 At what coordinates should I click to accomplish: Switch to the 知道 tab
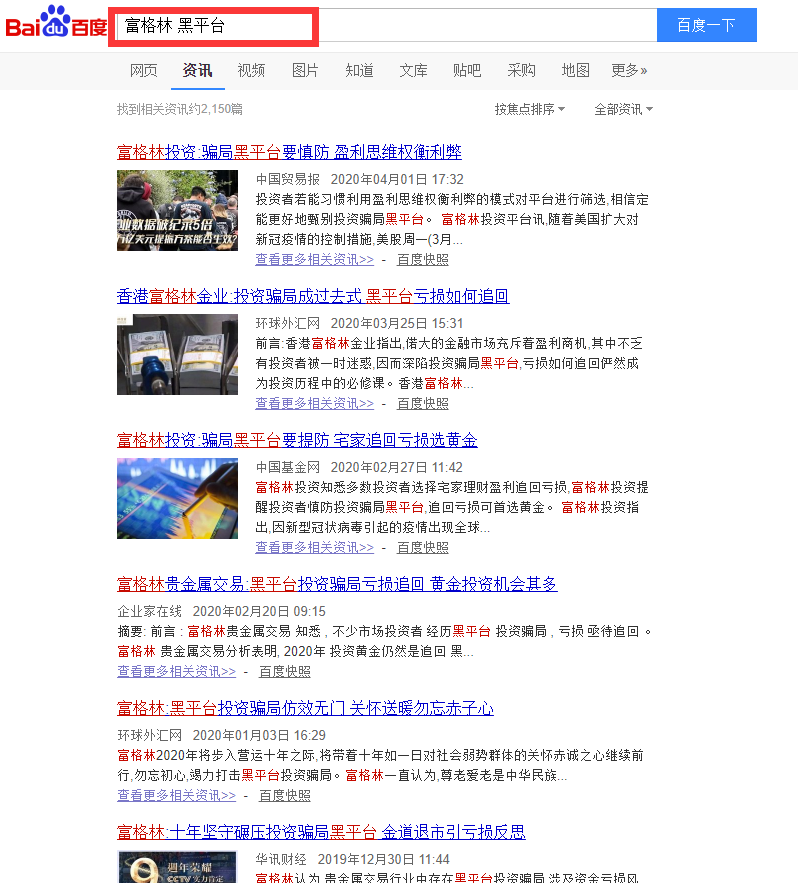tap(359, 70)
